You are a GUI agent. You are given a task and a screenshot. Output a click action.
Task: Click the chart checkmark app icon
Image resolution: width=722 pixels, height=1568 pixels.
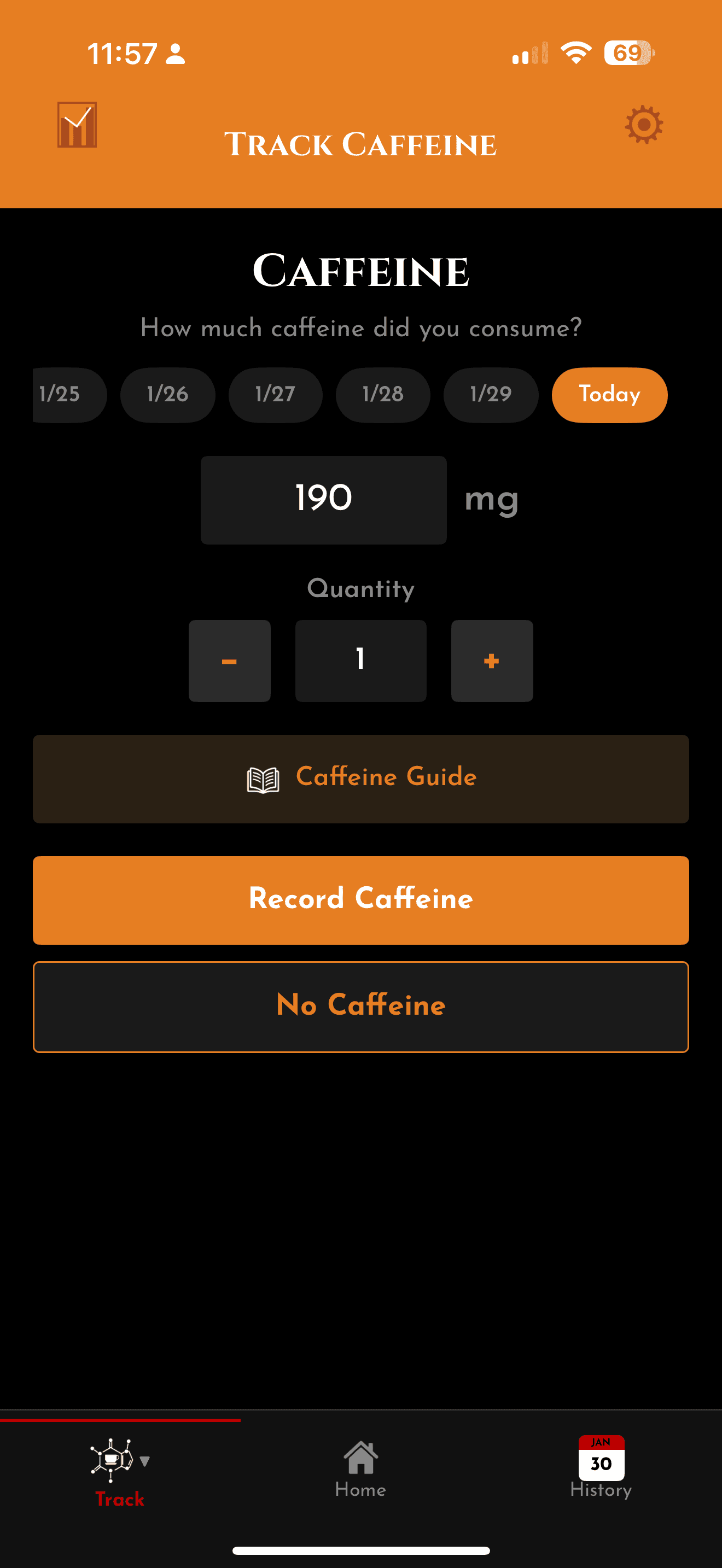click(76, 126)
